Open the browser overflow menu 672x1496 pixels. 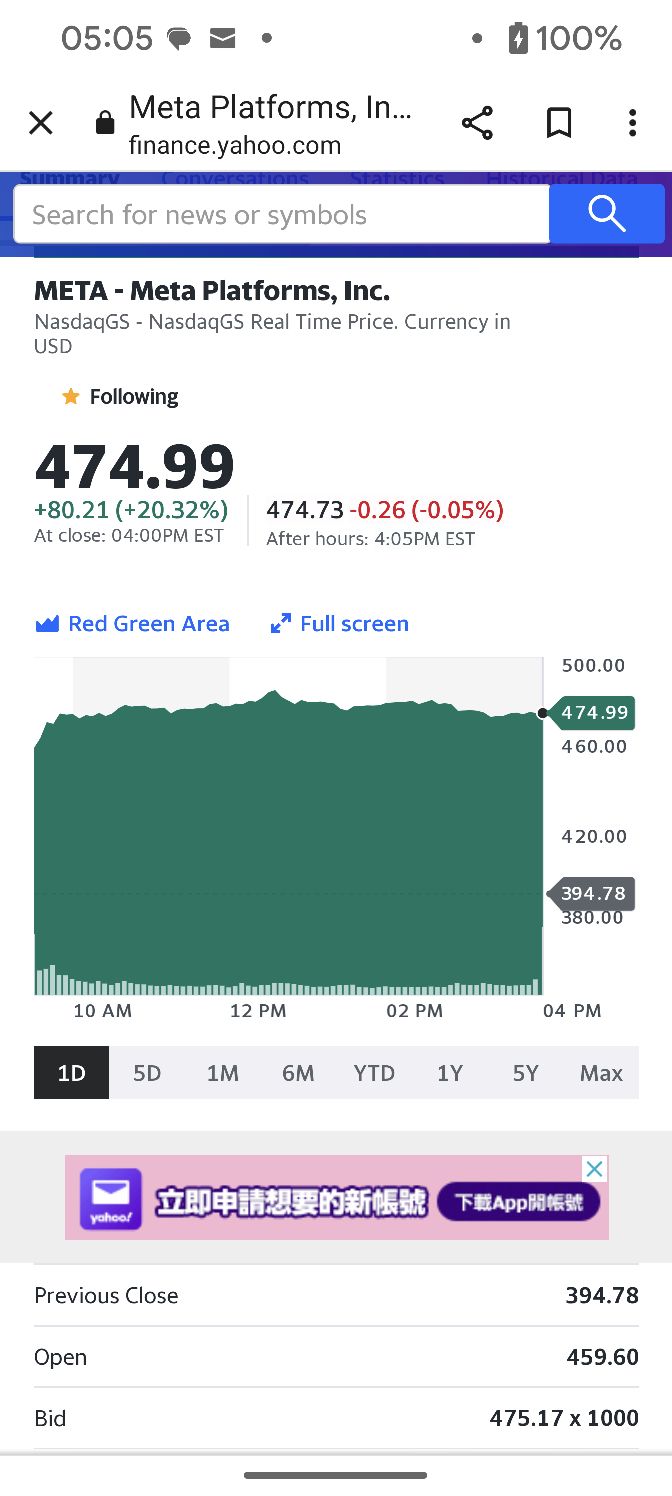pos(632,123)
